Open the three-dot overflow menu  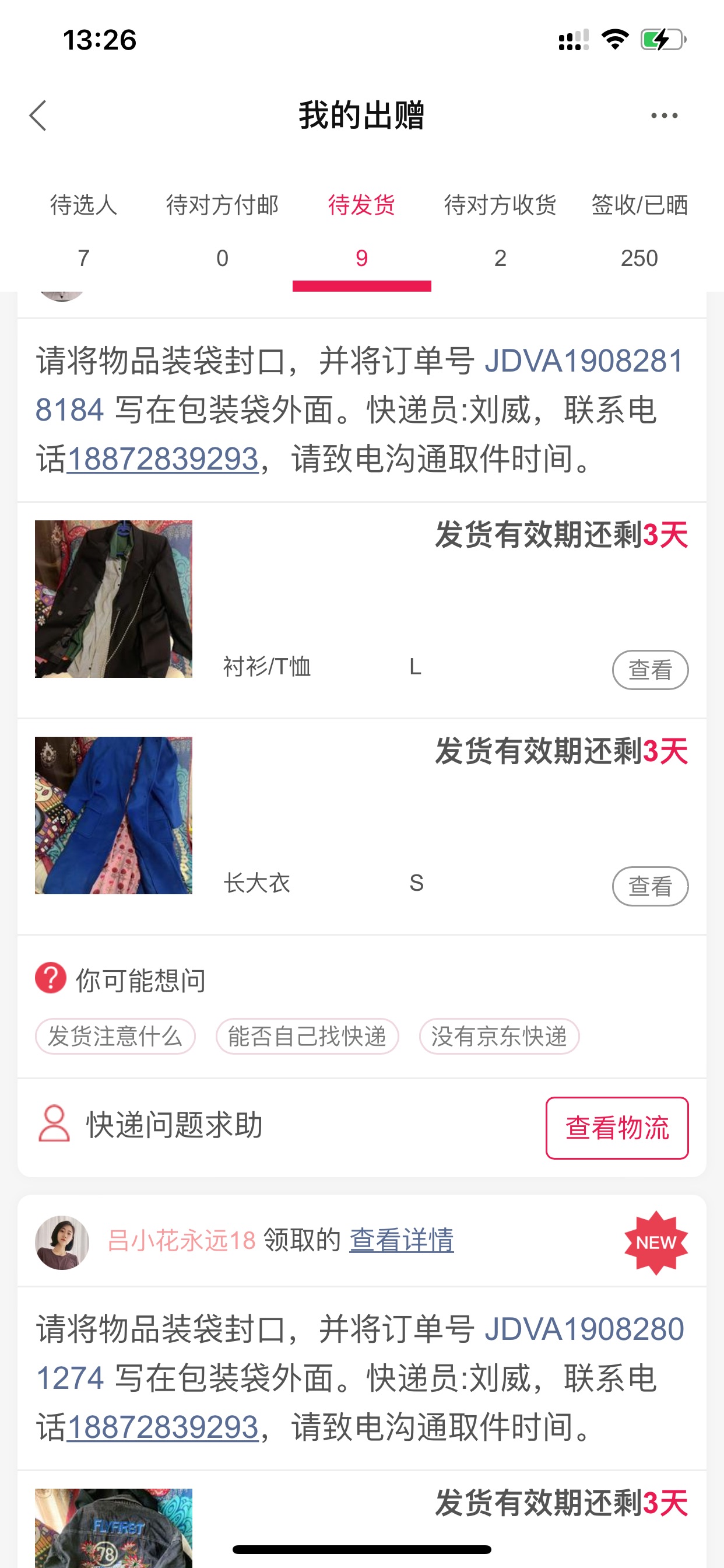[664, 116]
